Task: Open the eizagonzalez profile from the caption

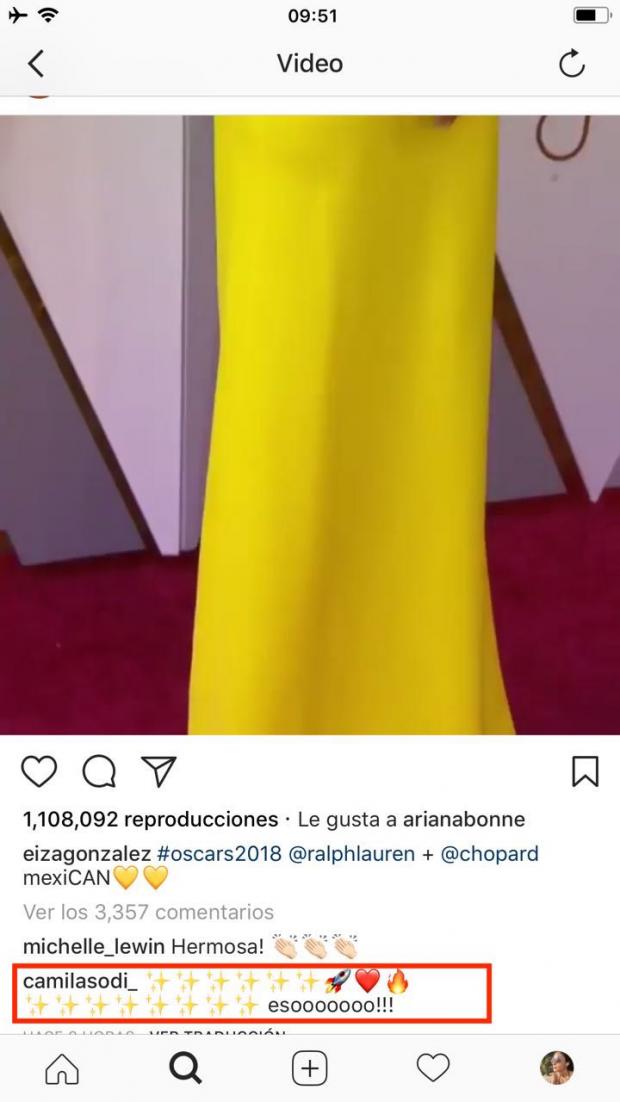Action: 86,854
